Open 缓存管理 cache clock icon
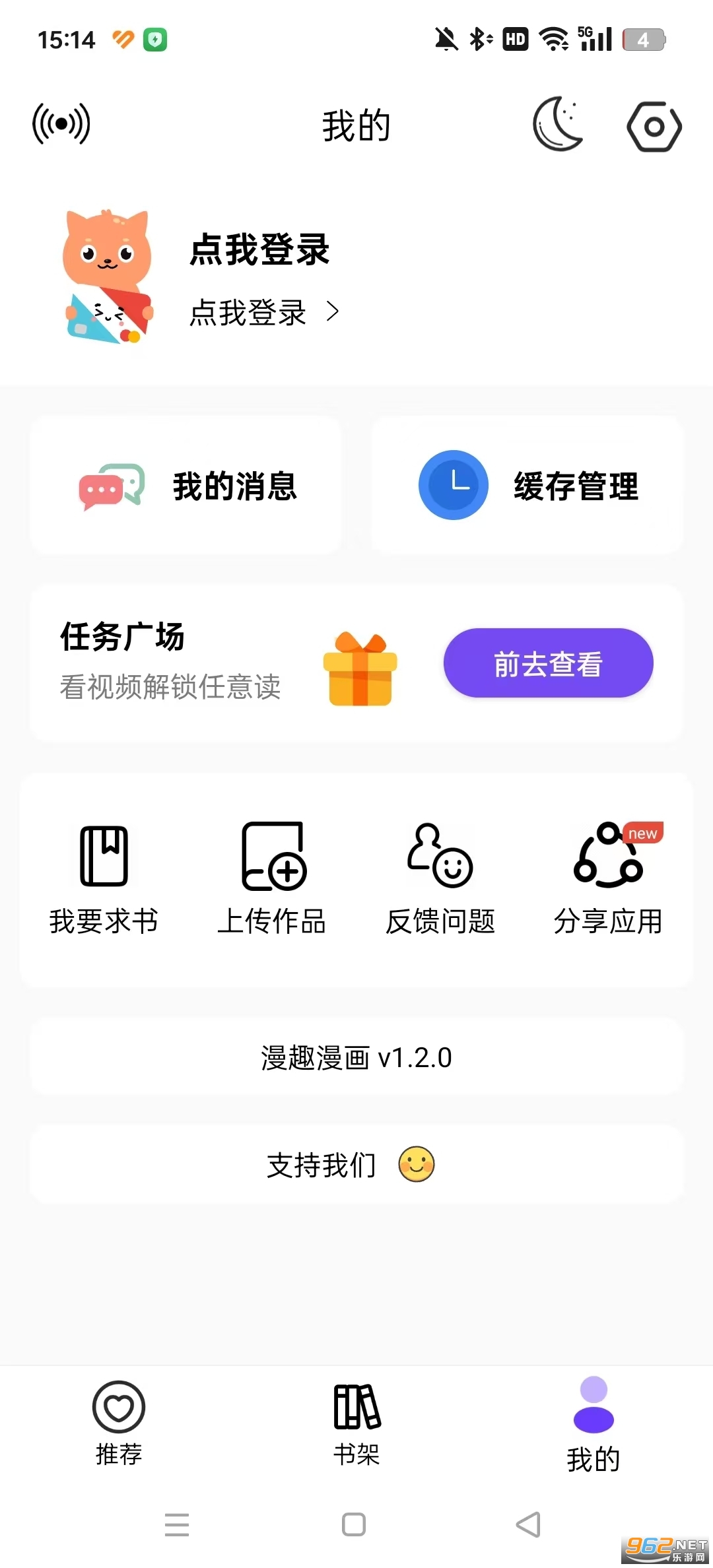The image size is (713, 1568). pyautogui.click(x=453, y=484)
